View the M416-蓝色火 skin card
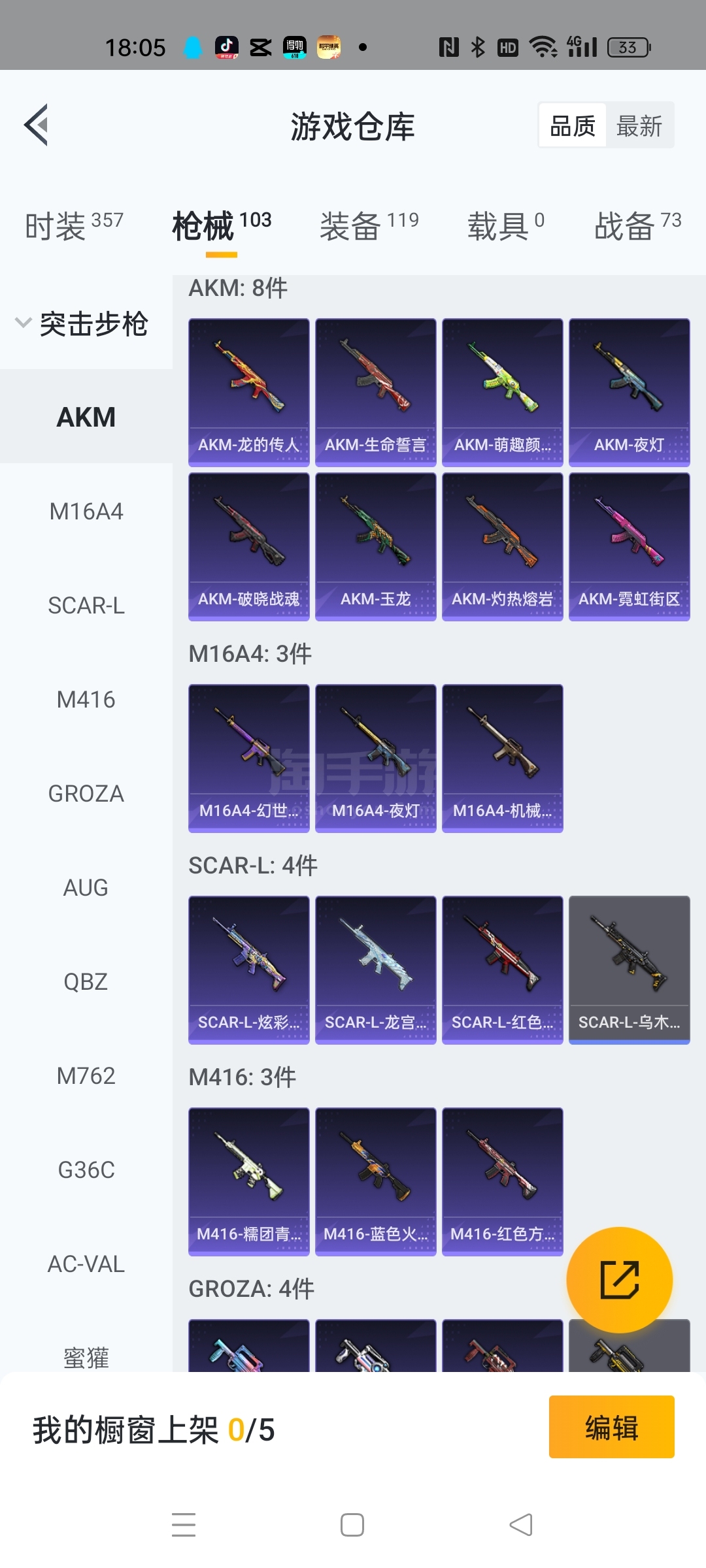Viewport: 706px width, 1568px height. tap(375, 1181)
